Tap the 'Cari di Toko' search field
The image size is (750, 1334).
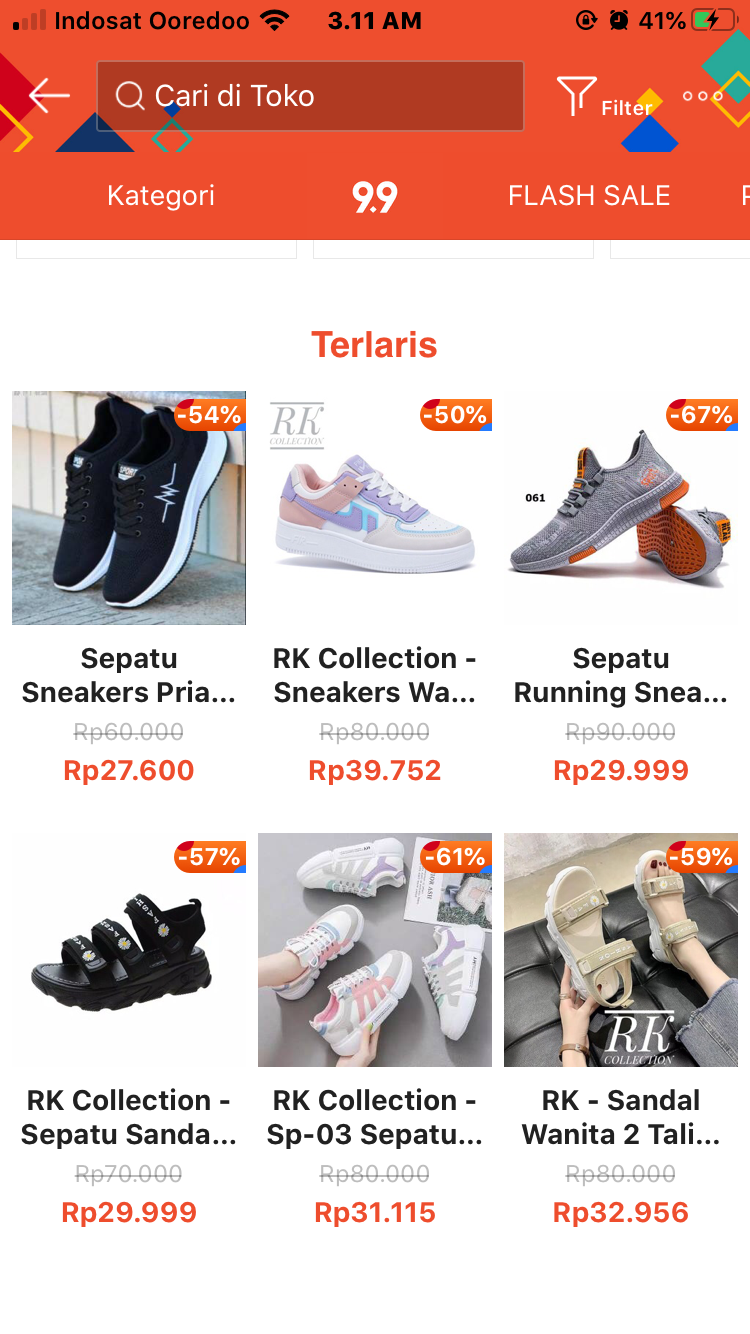pyautogui.click(x=310, y=96)
